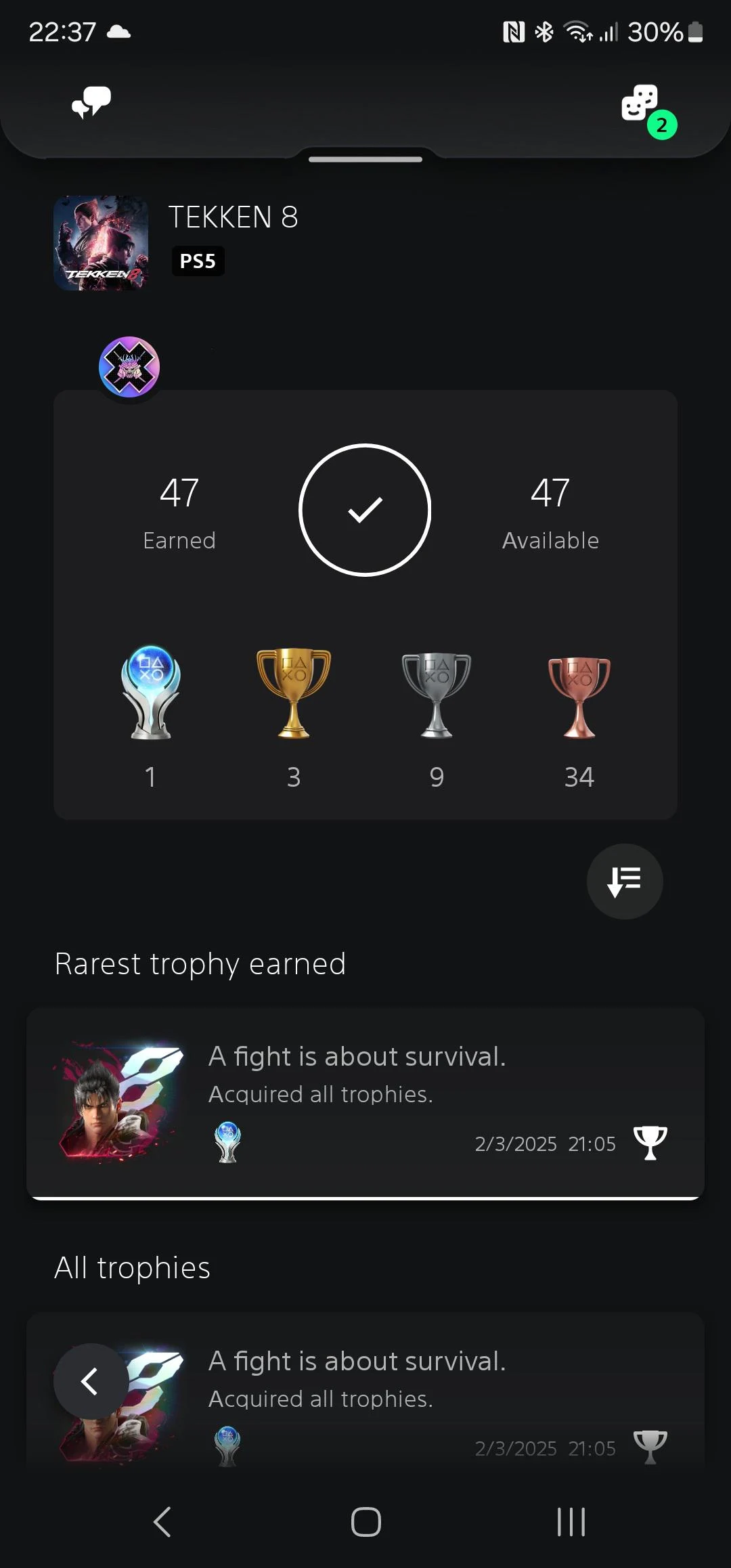Open the TEKKEN 8 game title
The height and width of the screenshot is (1568, 731).
point(234,217)
